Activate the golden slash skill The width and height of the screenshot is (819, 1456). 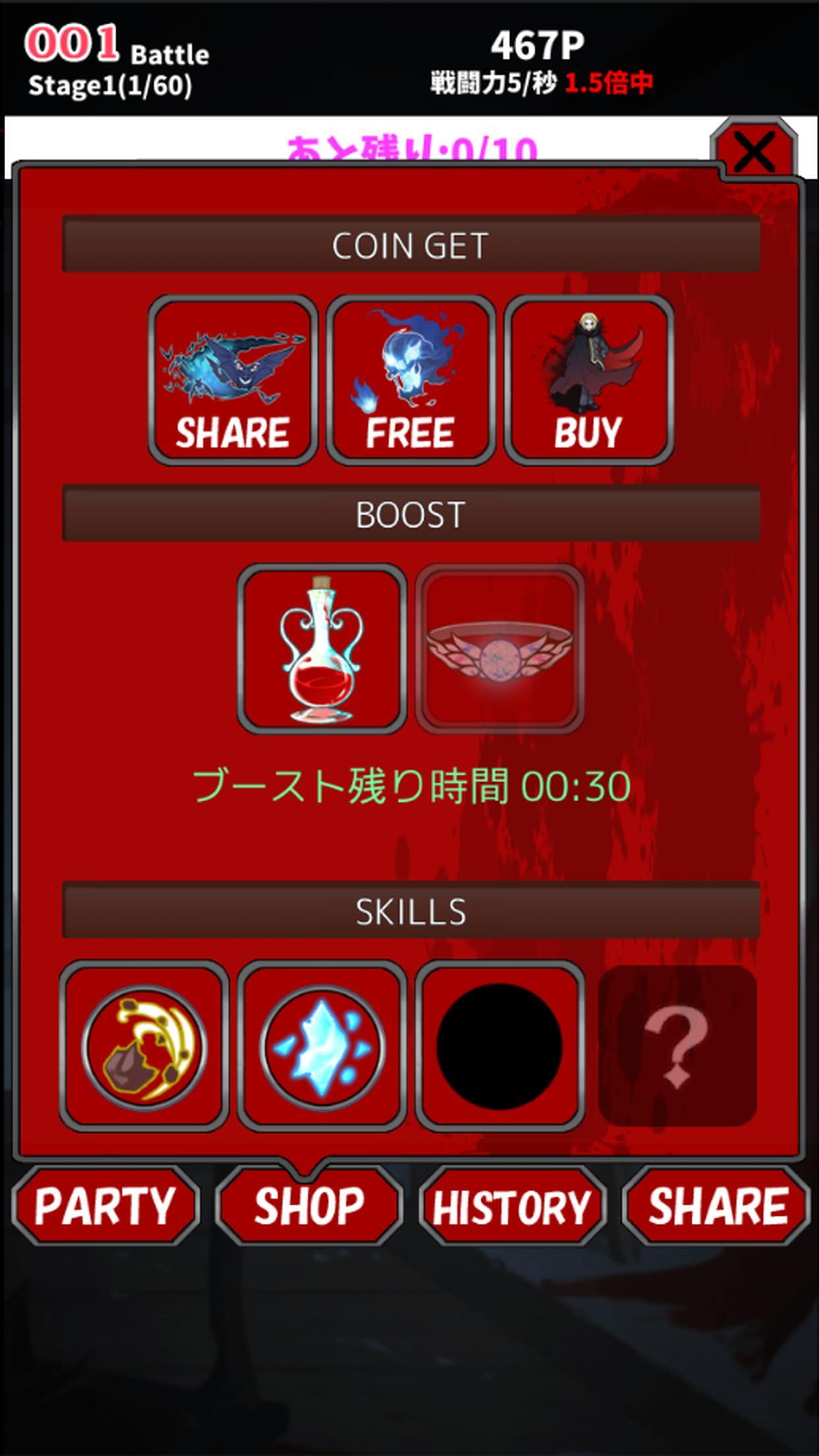click(144, 1046)
